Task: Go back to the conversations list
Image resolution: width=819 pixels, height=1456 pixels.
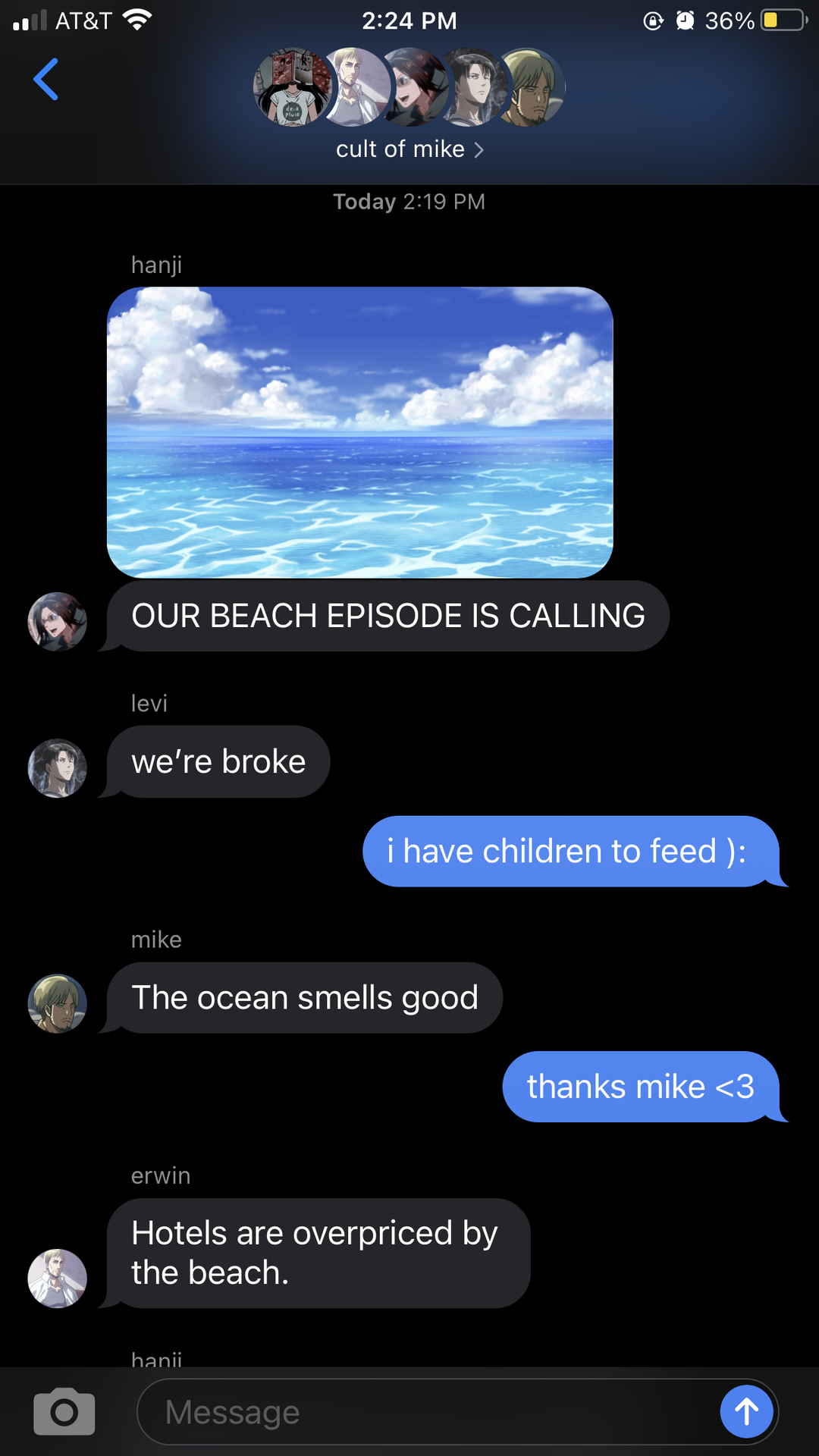Action: tap(46, 79)
